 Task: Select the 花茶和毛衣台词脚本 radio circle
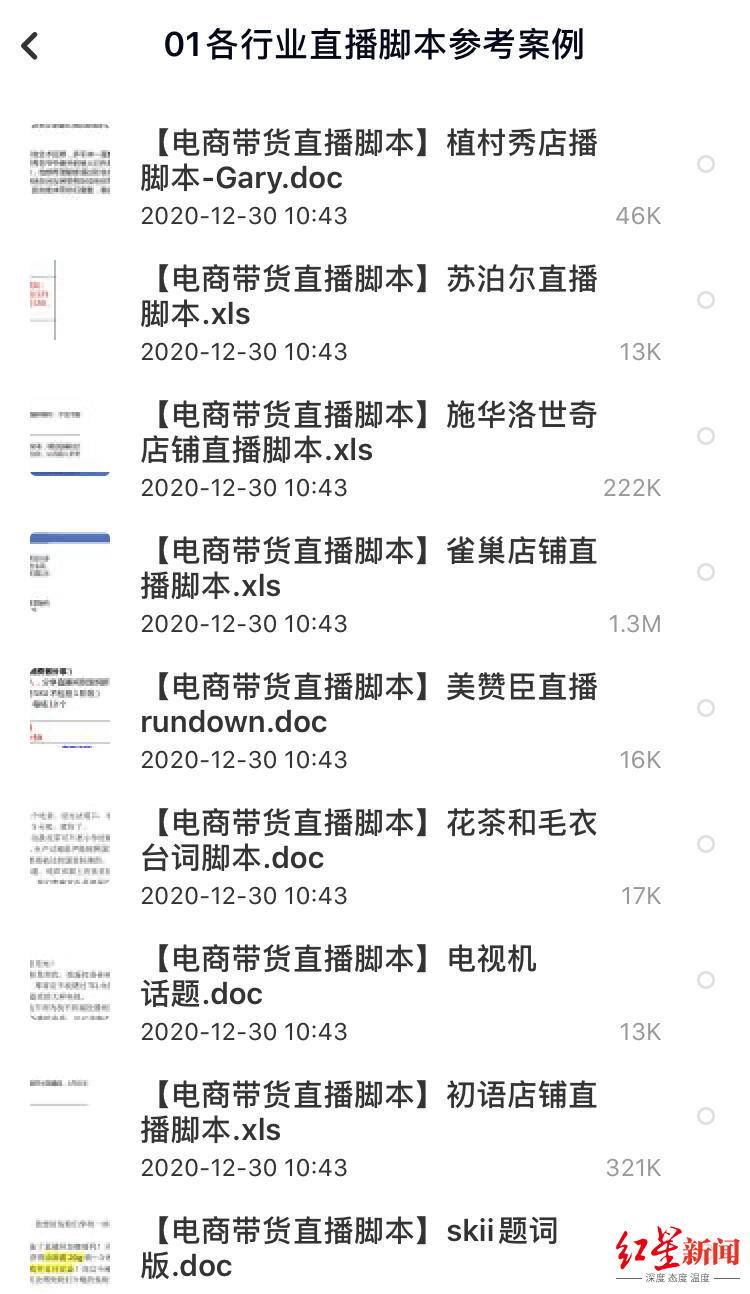point(706,844)
